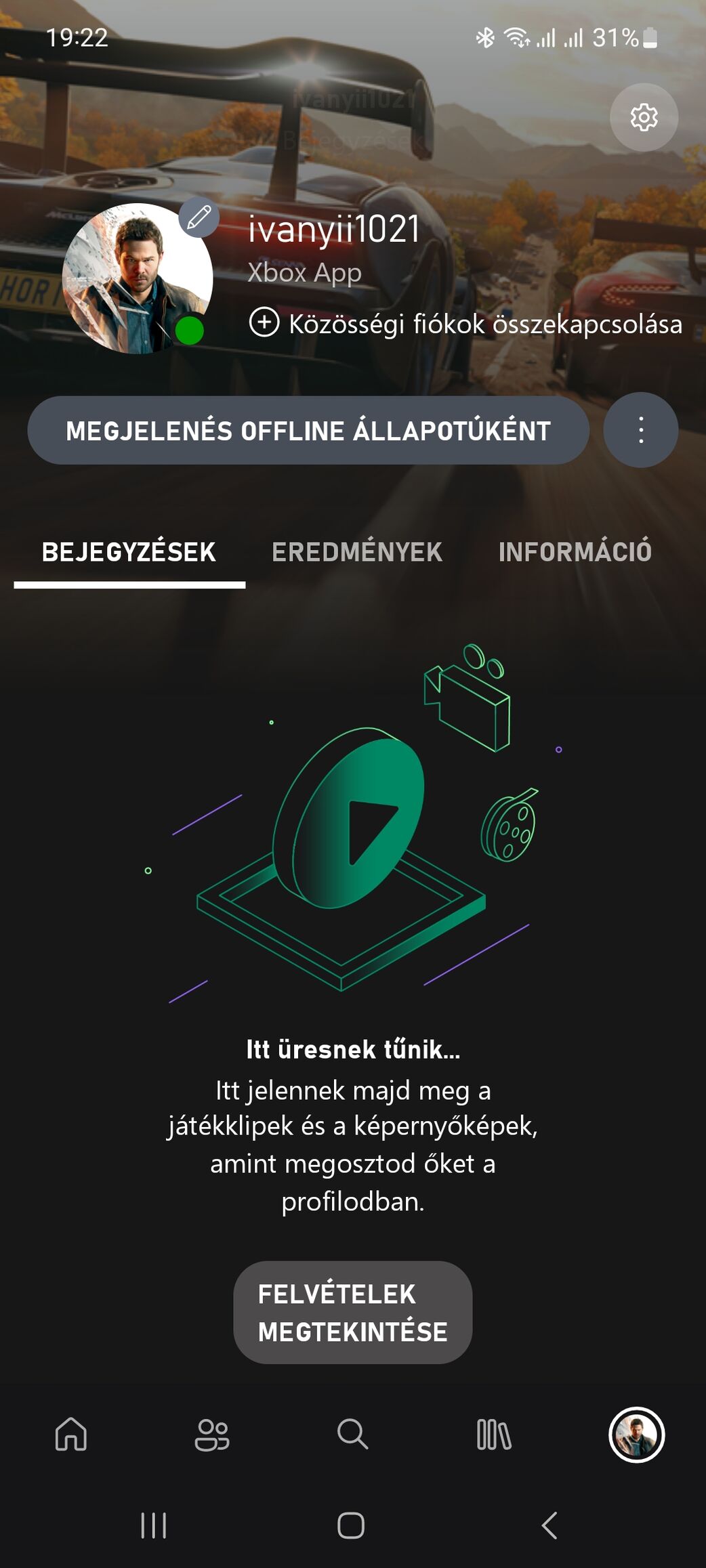Open the search tab in bottom bar

(352, 1434)
